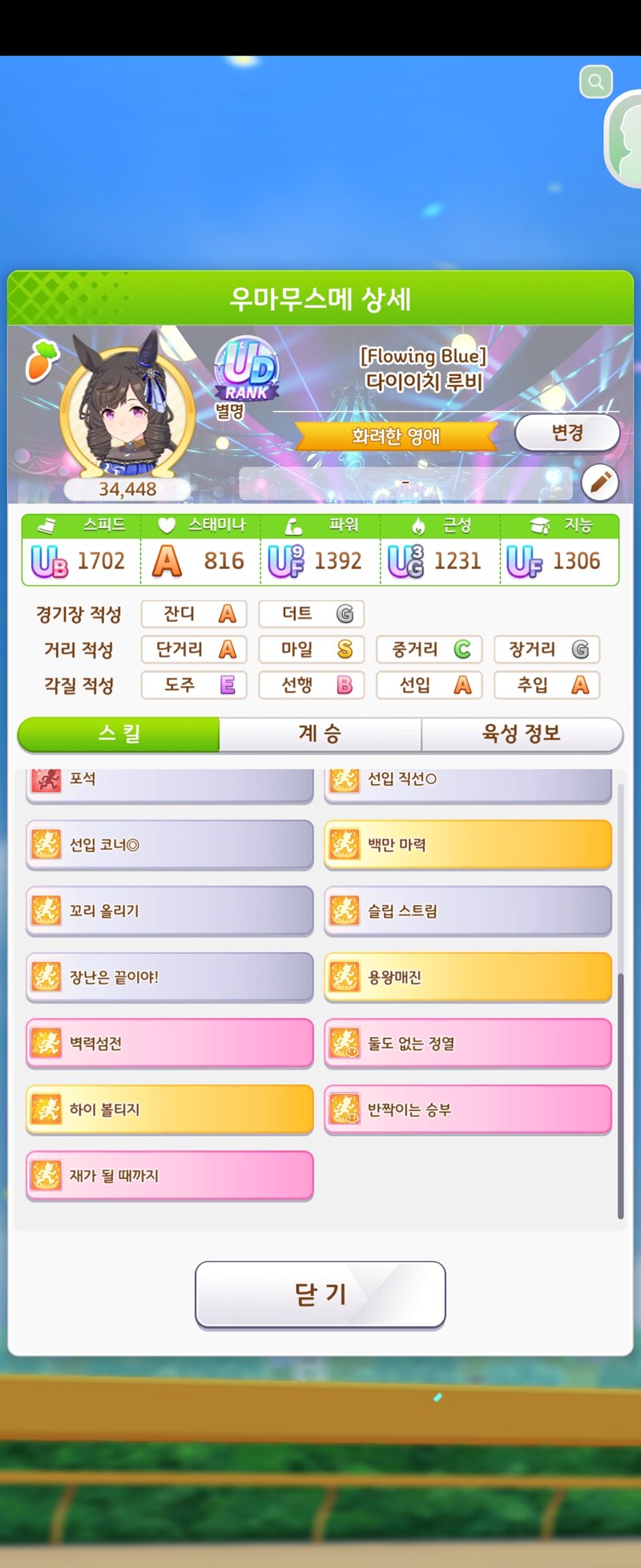Select the 스킬 tab

click(x=119, y=733)
